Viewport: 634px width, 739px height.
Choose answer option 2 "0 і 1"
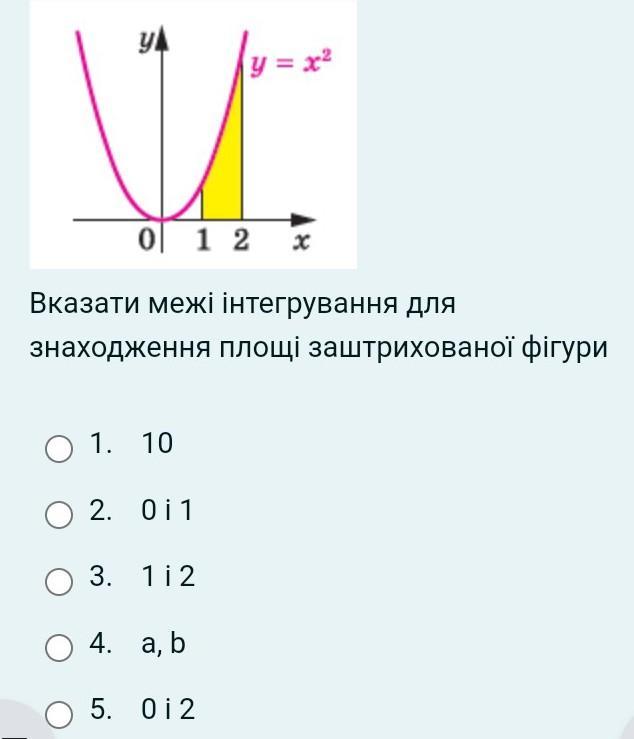(60, 515)
